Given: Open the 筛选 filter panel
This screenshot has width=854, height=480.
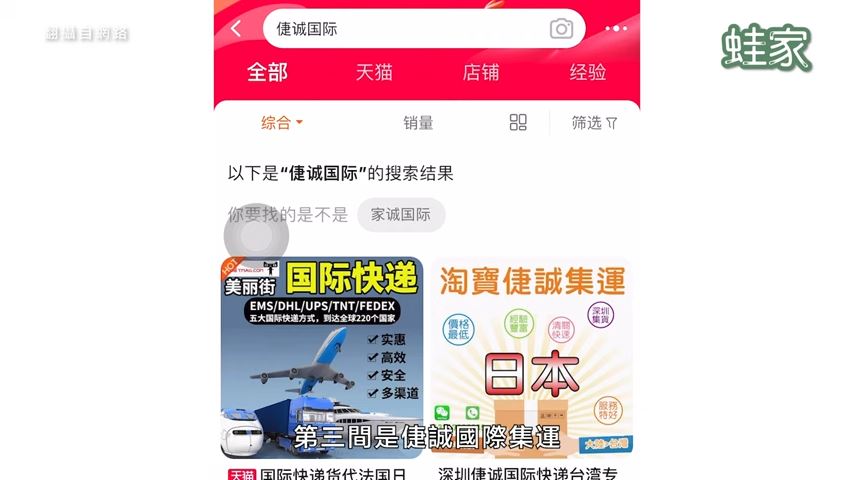Looking at the screenshot, I should click(594, 123).
